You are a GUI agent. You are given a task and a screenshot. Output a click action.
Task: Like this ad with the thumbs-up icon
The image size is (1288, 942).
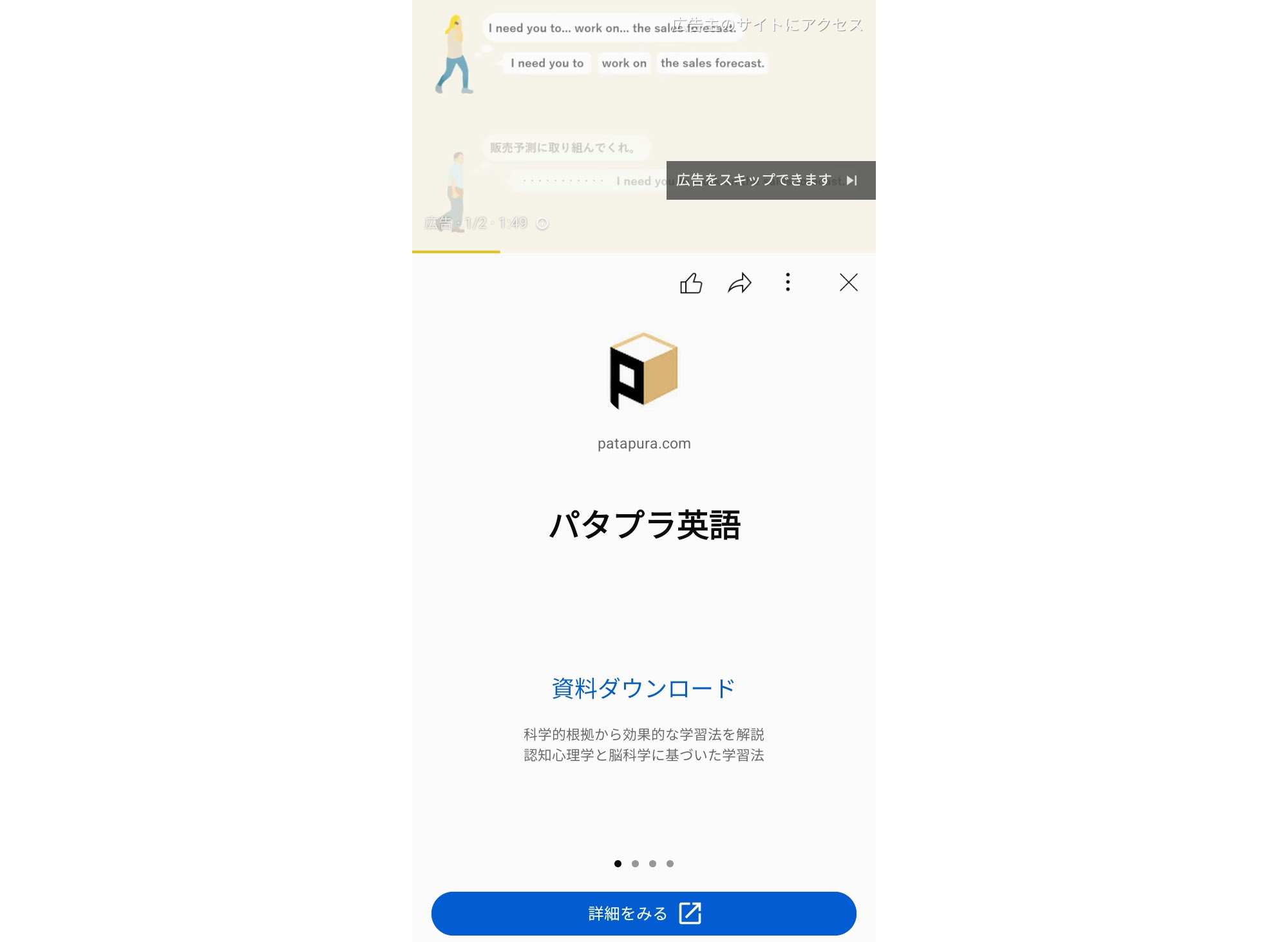[x=691, y=283]
